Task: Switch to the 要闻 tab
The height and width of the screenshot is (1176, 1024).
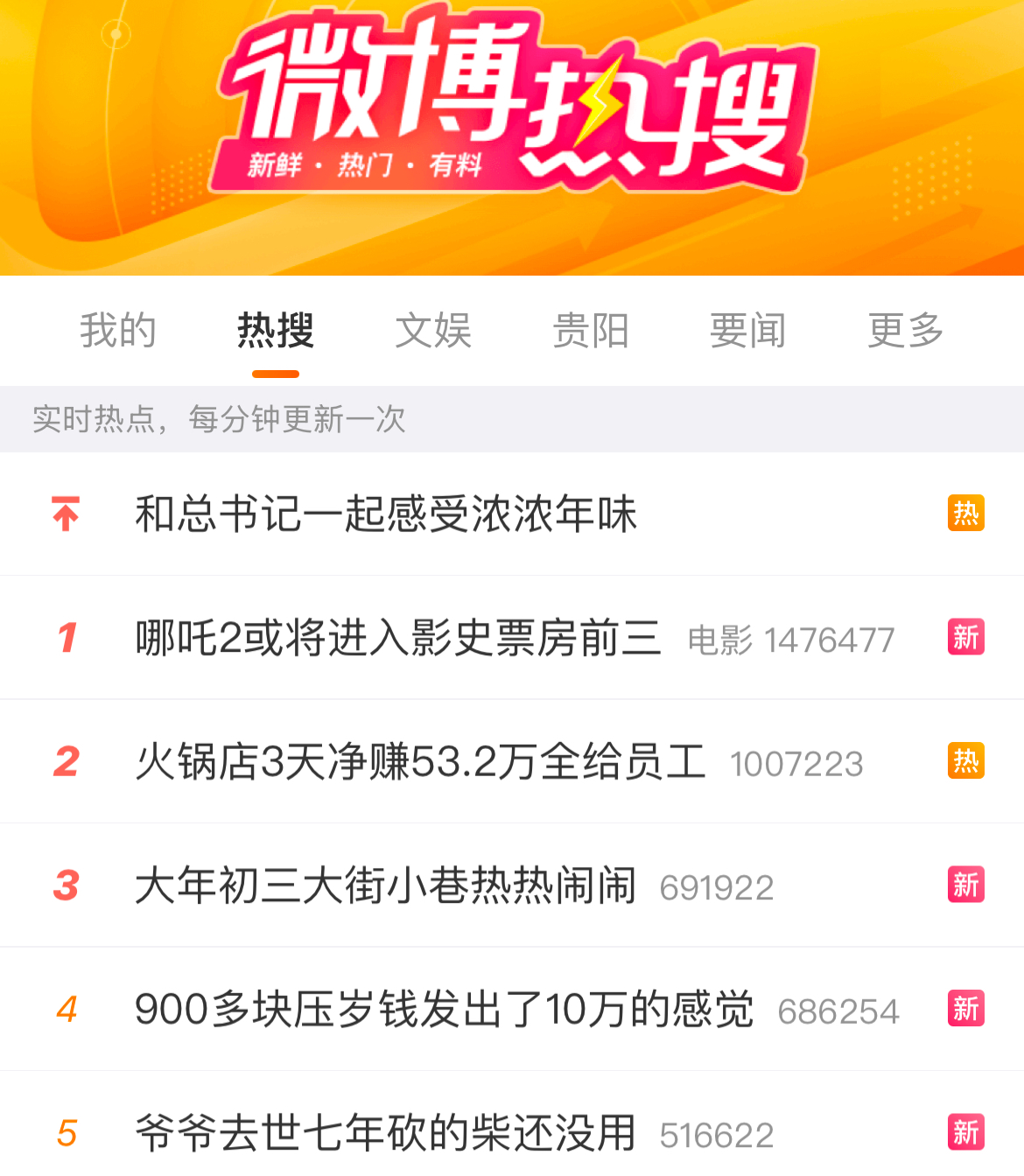Action: click(x=748, y=331)
